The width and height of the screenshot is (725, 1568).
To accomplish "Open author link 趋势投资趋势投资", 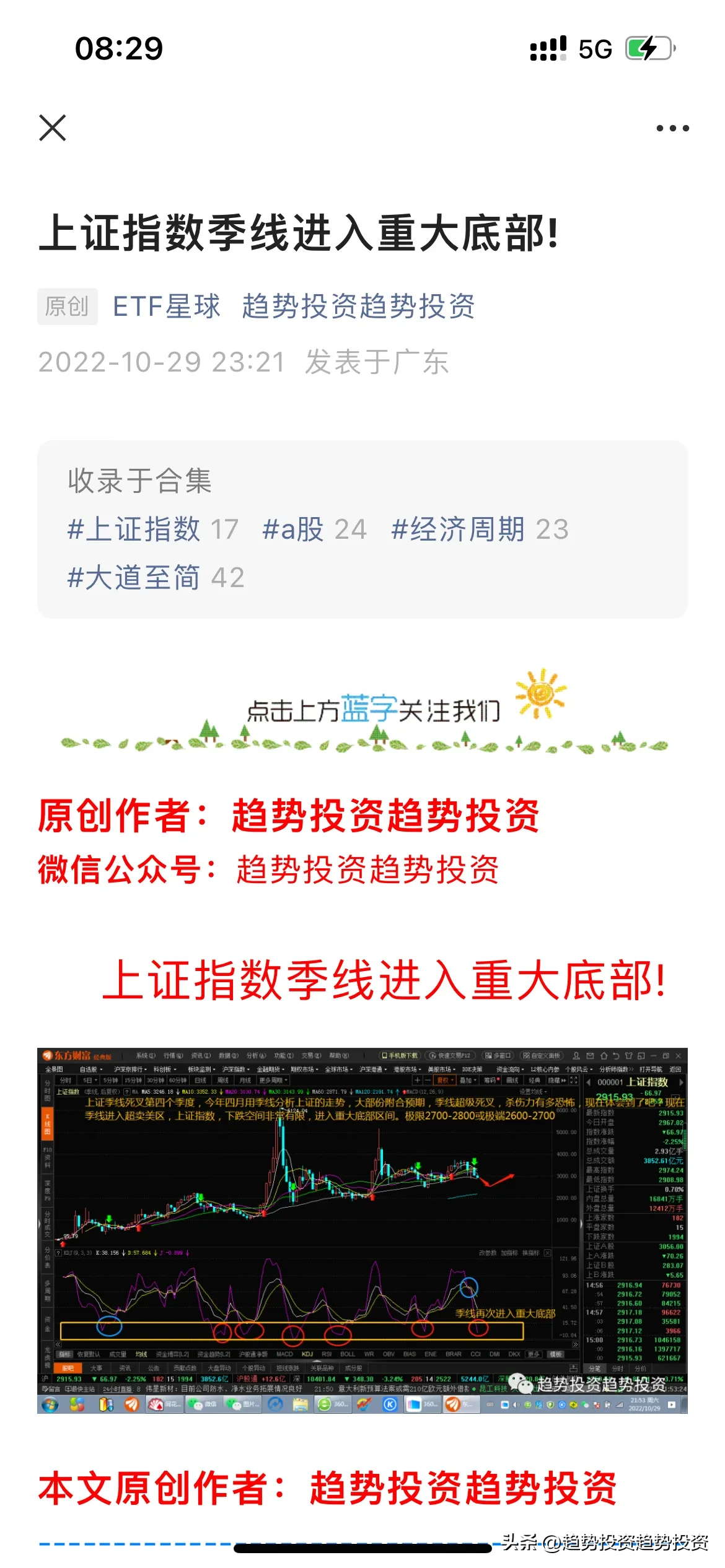I will coord(358,307).
